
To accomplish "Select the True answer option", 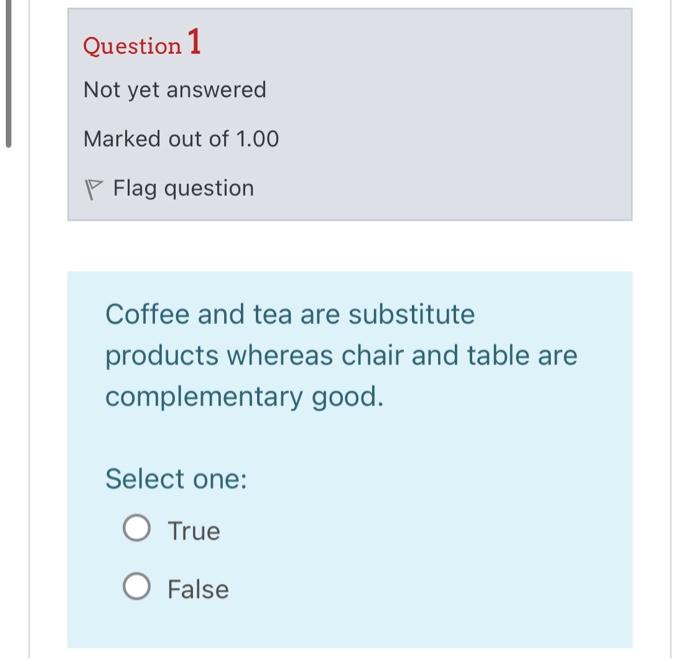I will tap(137, 529).
